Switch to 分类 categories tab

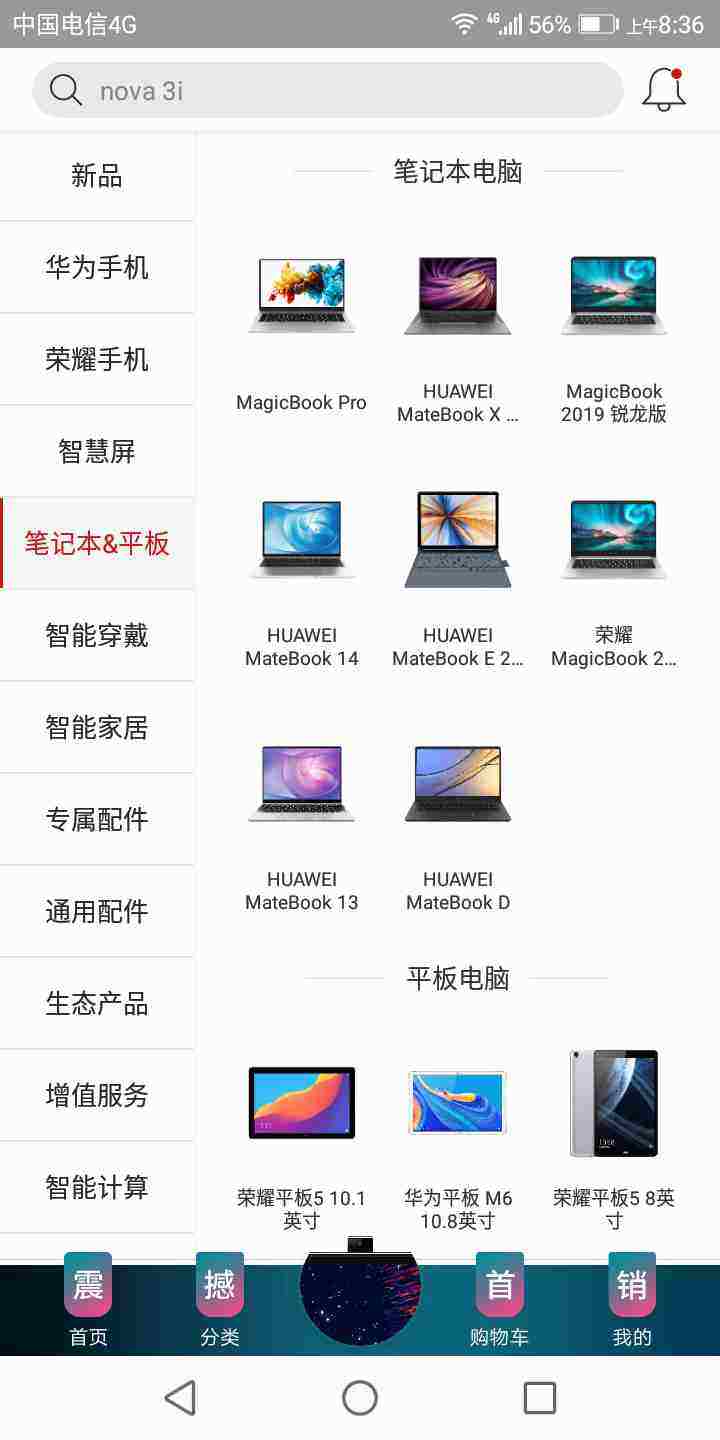click(219, 1299)
